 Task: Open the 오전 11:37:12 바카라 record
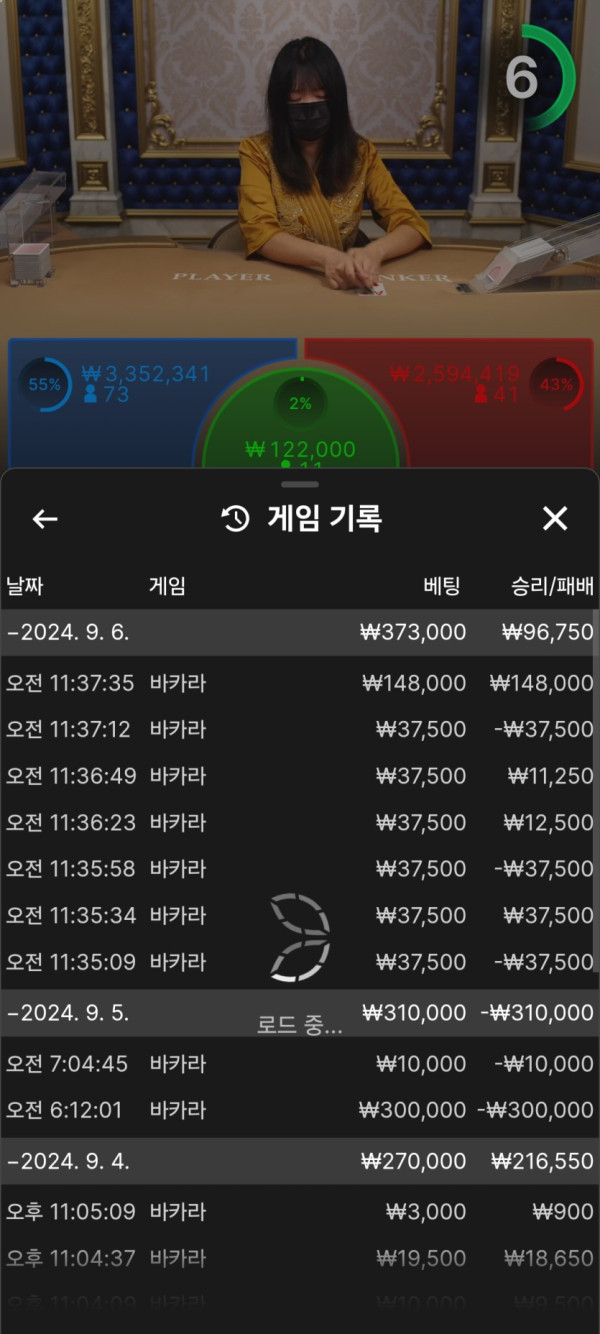(300, 729)
